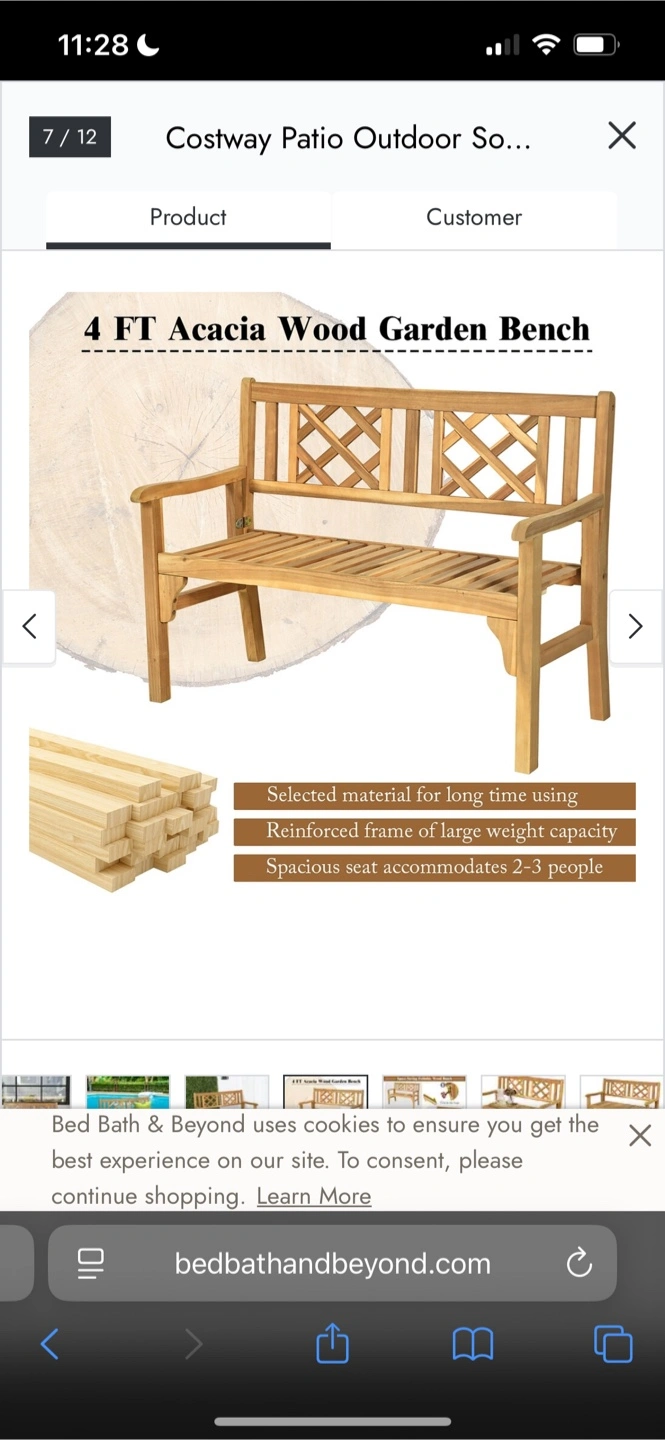The height and width of the screenshot is (1440, 665).
Task: Select the Product tab
Action: coord(188,217)
